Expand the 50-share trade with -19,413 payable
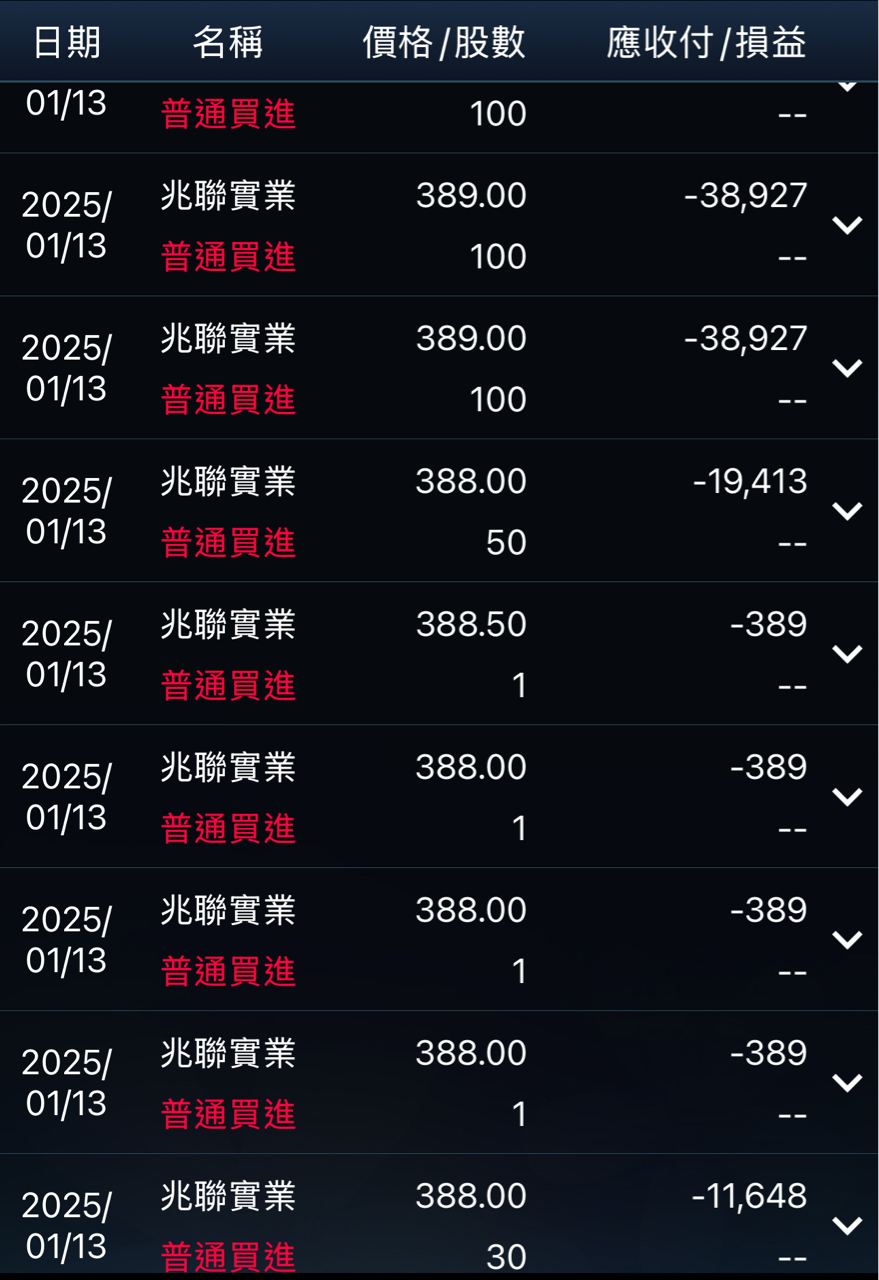Screen dimensions: 879x1280 click(x=847, y=511)
